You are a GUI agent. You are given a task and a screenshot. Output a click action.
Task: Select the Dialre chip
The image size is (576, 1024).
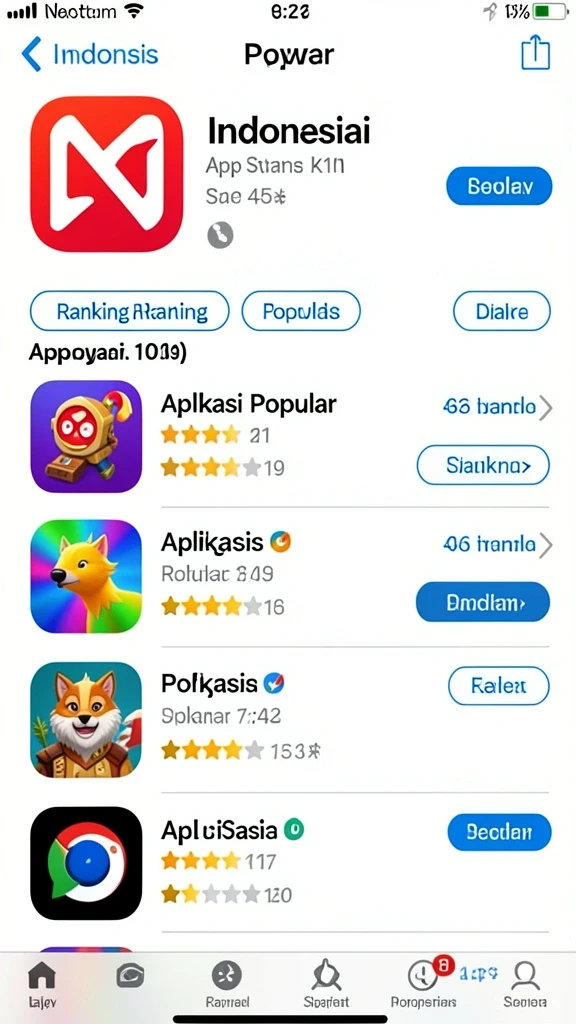[502, 312]
